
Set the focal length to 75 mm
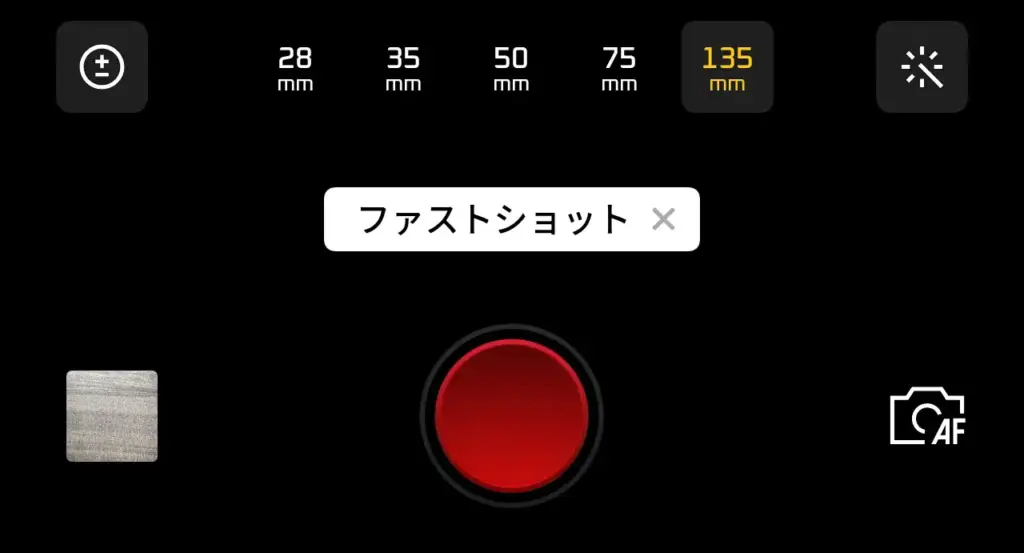point(619,68)
